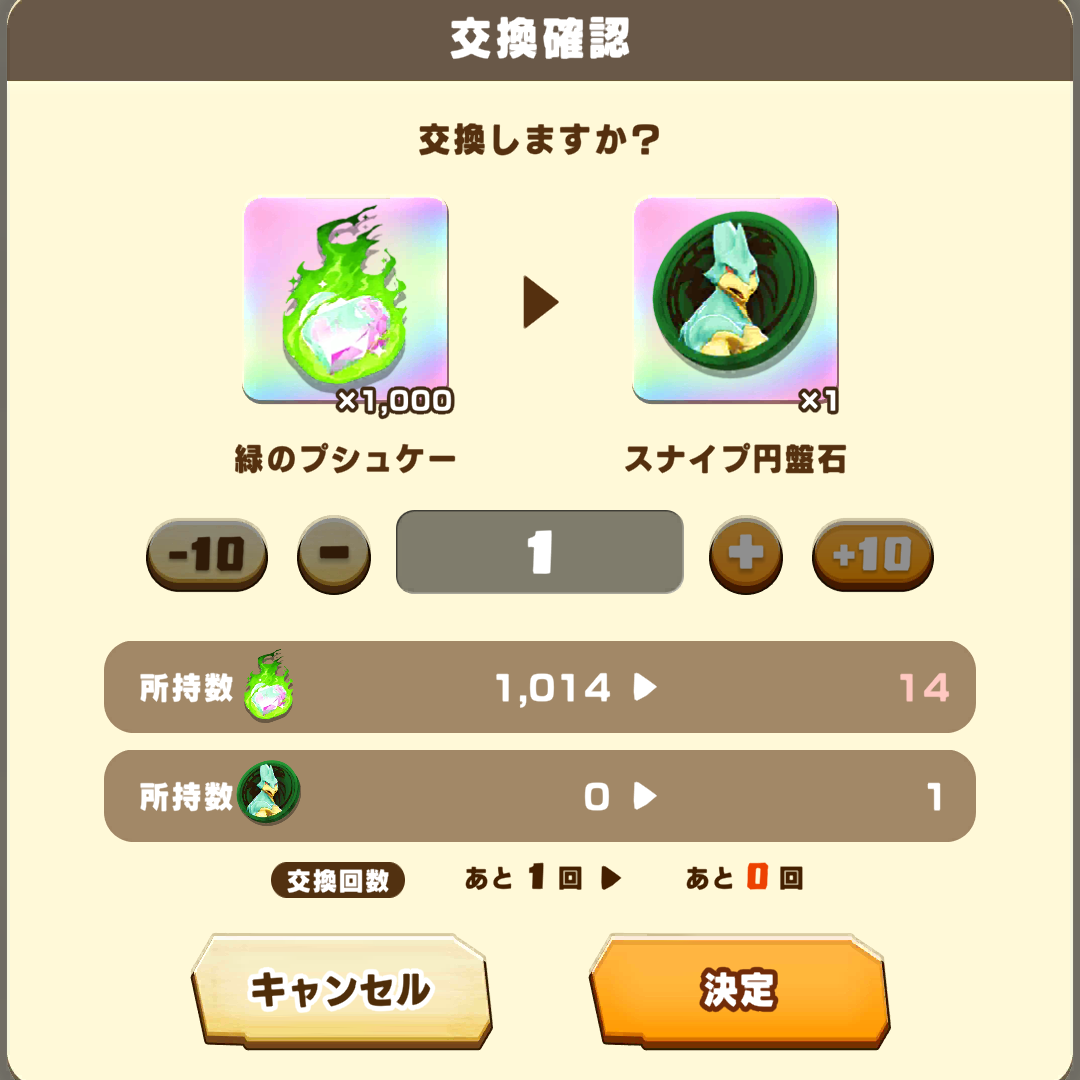Increase exchange quantity by 10
The image size is (1080, 1080).
tap(872, 554)
